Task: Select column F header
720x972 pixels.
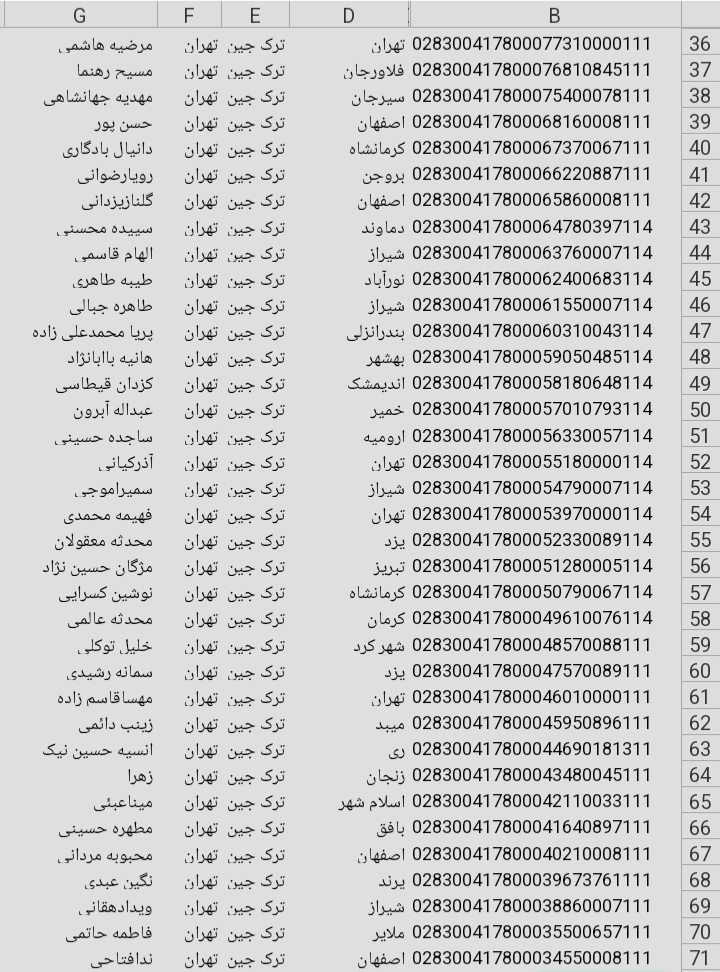Action: coord(189,15)
